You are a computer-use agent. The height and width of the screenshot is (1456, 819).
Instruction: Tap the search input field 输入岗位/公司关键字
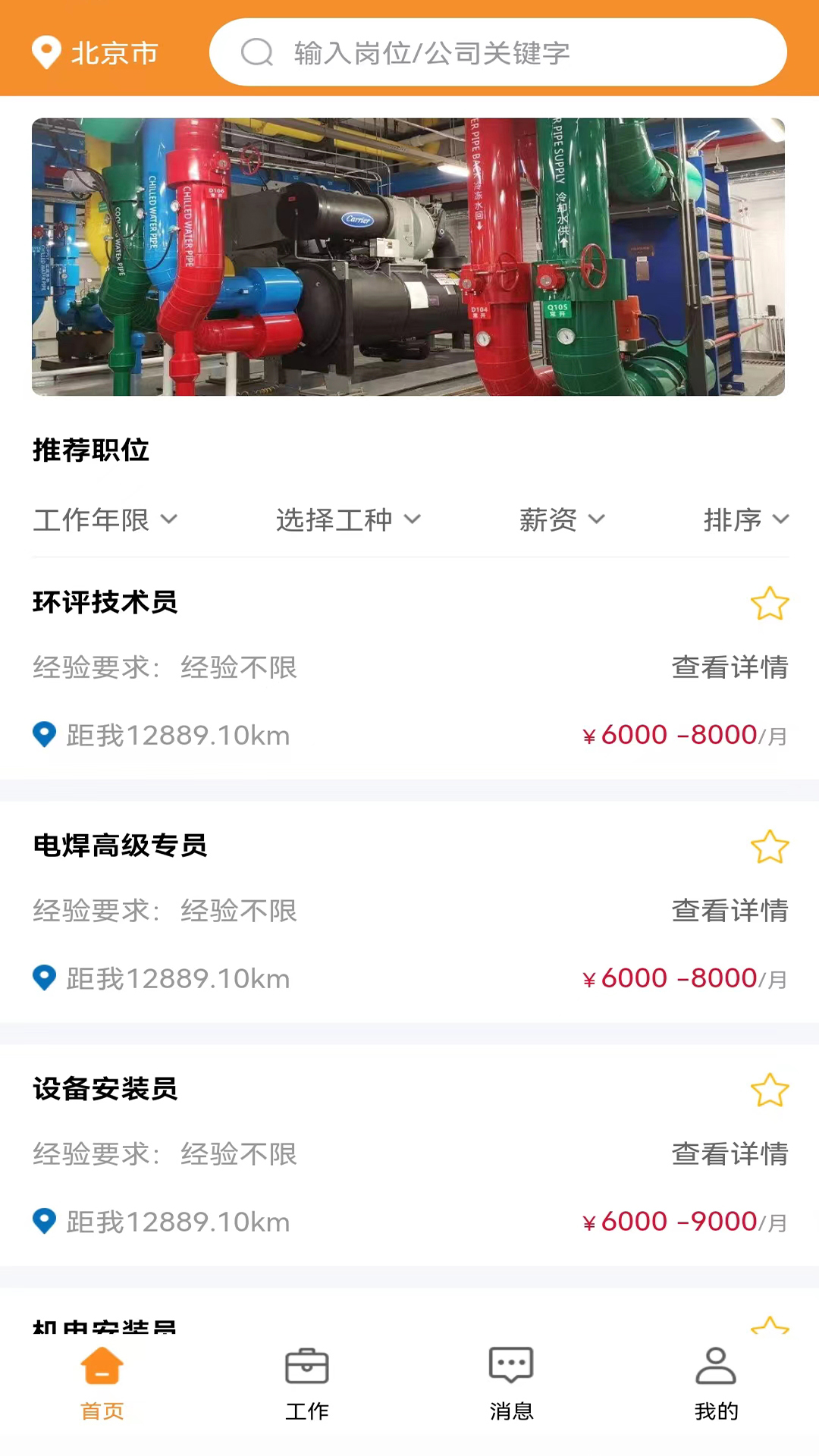click(500, 53)
